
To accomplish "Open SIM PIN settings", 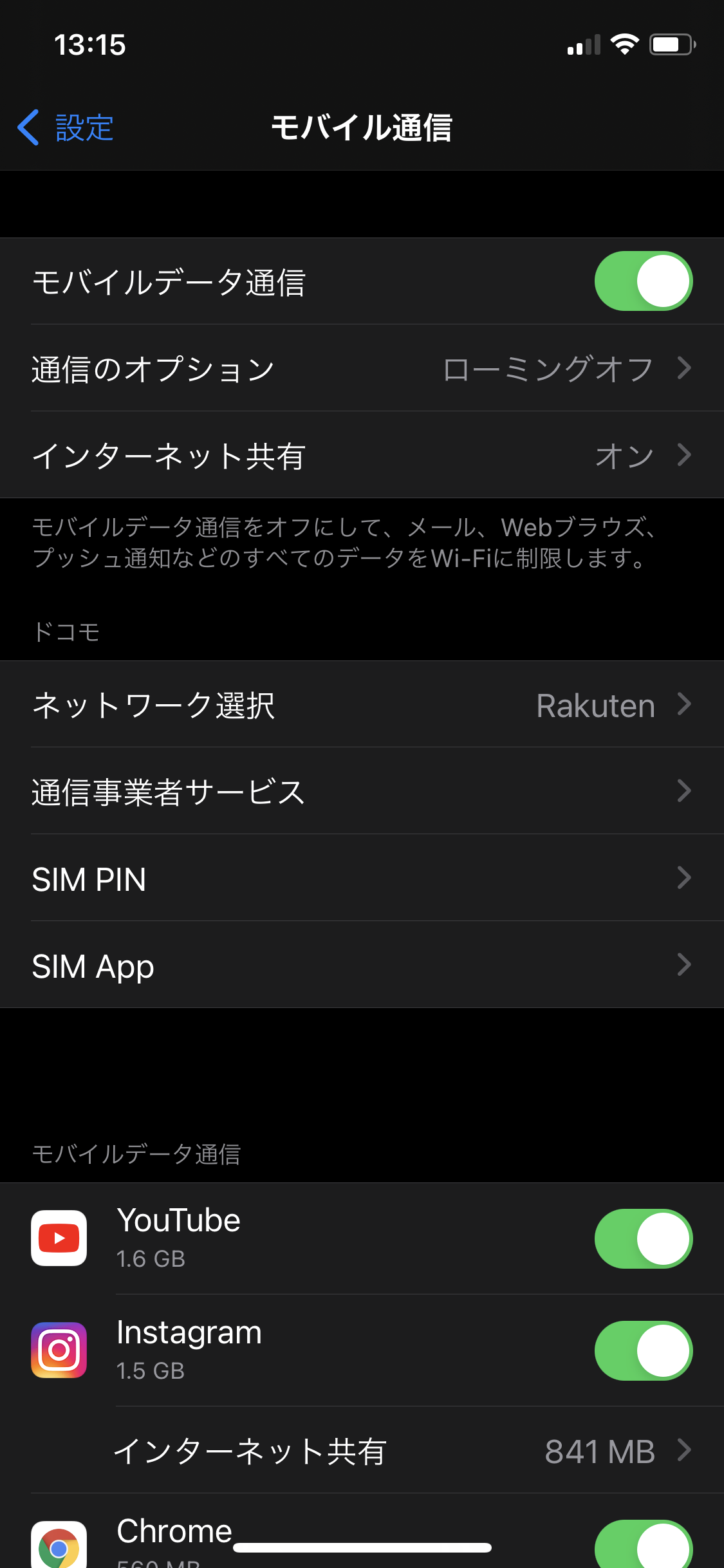I will [362, 879].
